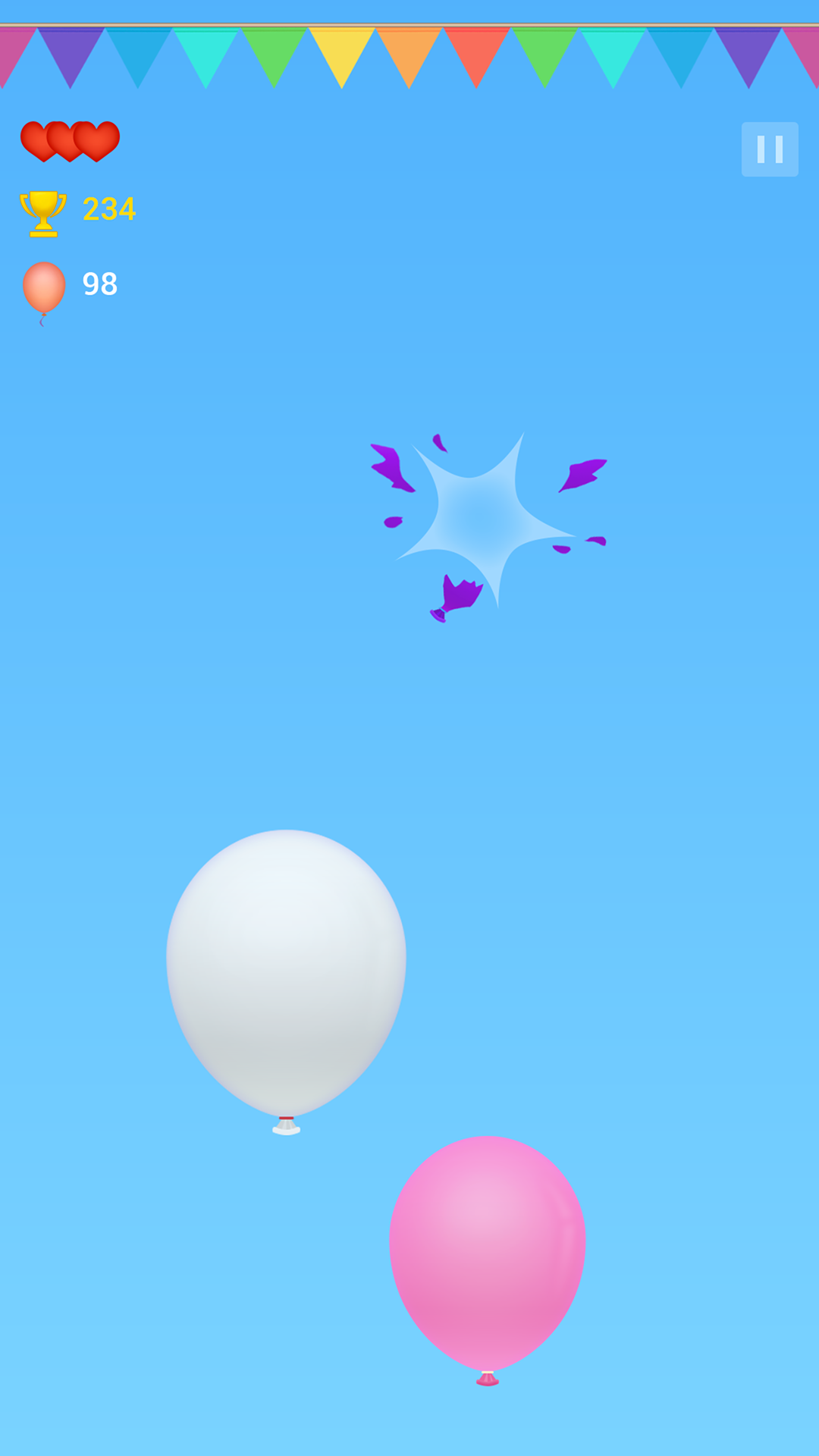Click the balloon count 98
The height and width of the screenshot is (1456, 819).
click(99, 284)
